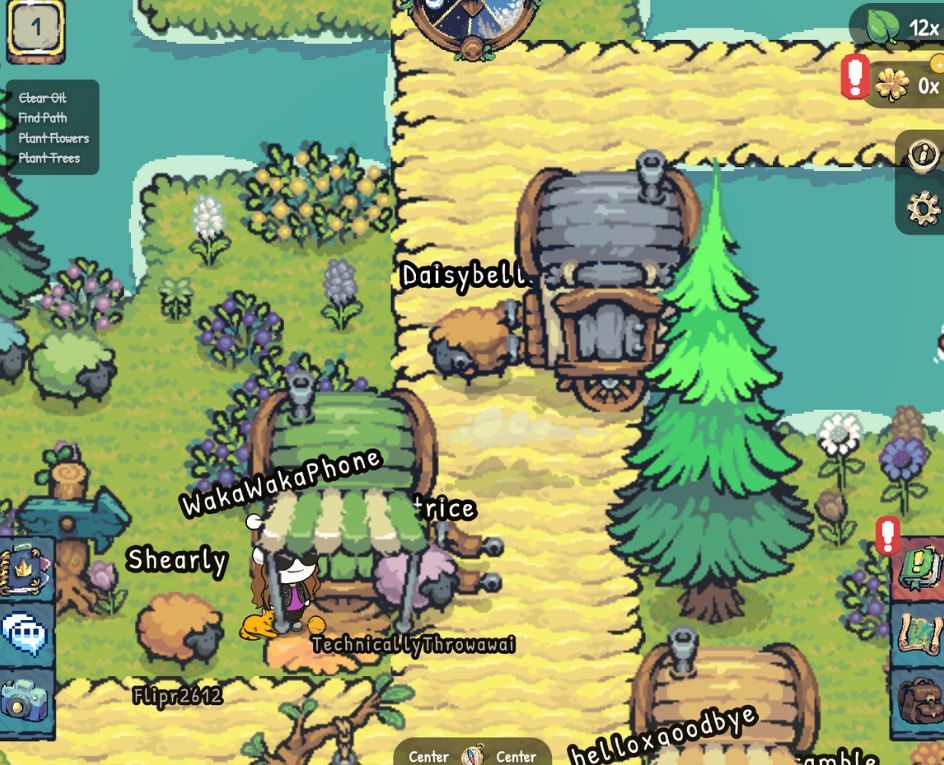Open the map icon
Image resolution: width=944 pixels, height=765 pixels.
click(x=919, y=634)
